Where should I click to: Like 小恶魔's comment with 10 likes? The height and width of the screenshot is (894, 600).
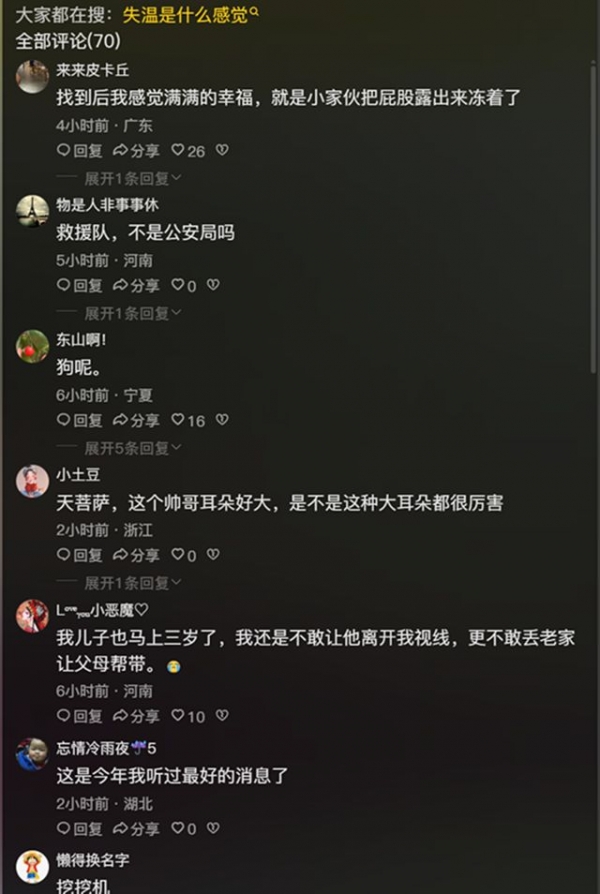[179, 716]
